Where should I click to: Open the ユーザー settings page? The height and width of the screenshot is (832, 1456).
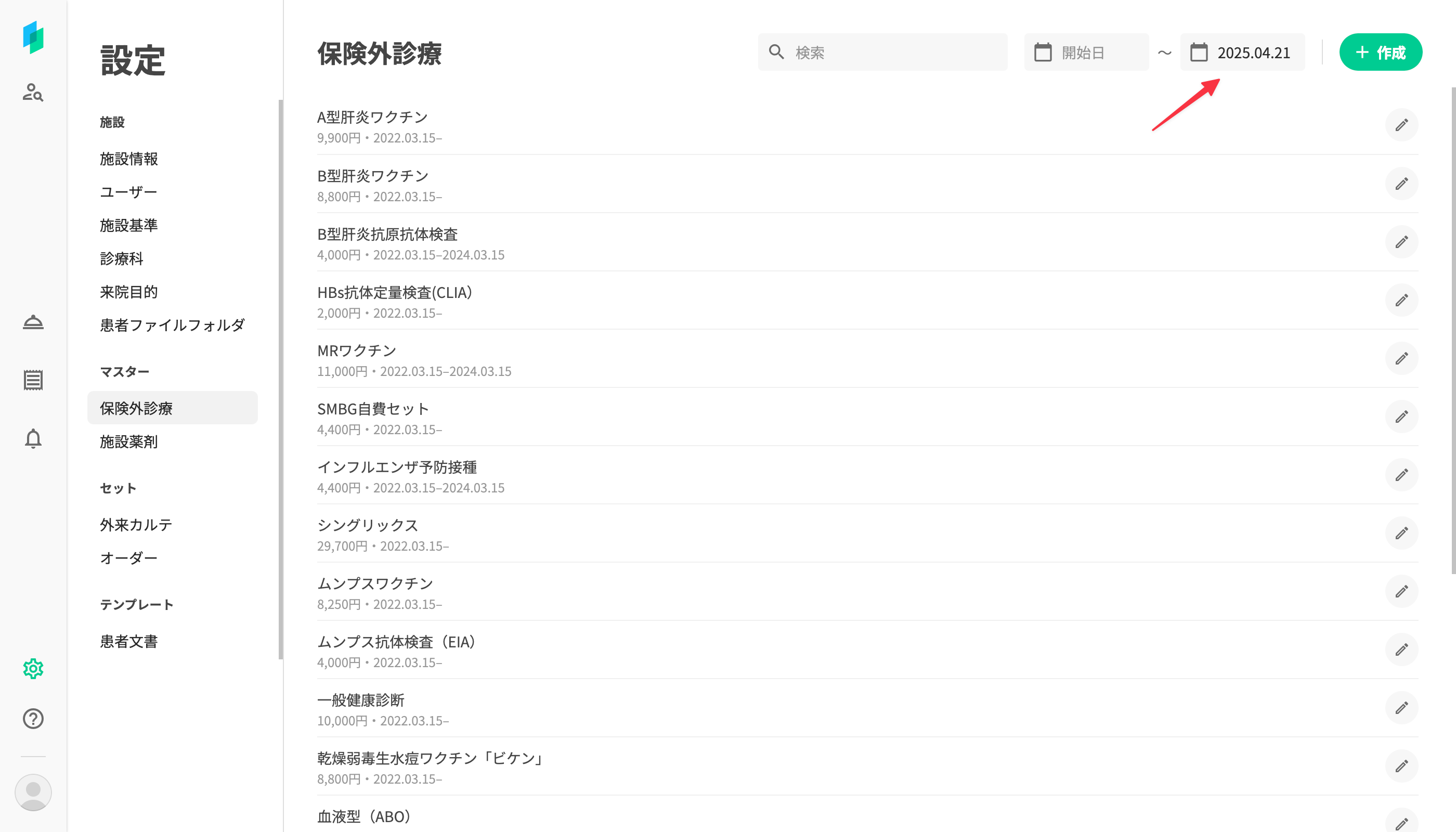tap(128, 192)
